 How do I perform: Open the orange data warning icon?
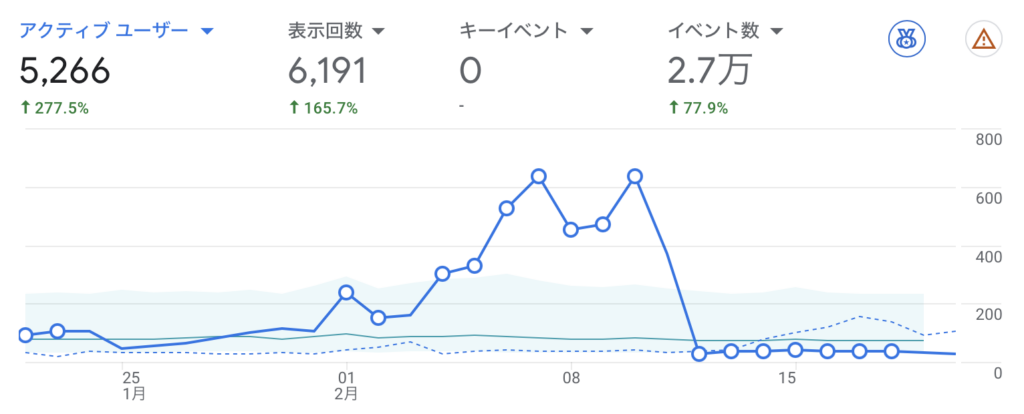pyautogui.click(x=984, y=40)
